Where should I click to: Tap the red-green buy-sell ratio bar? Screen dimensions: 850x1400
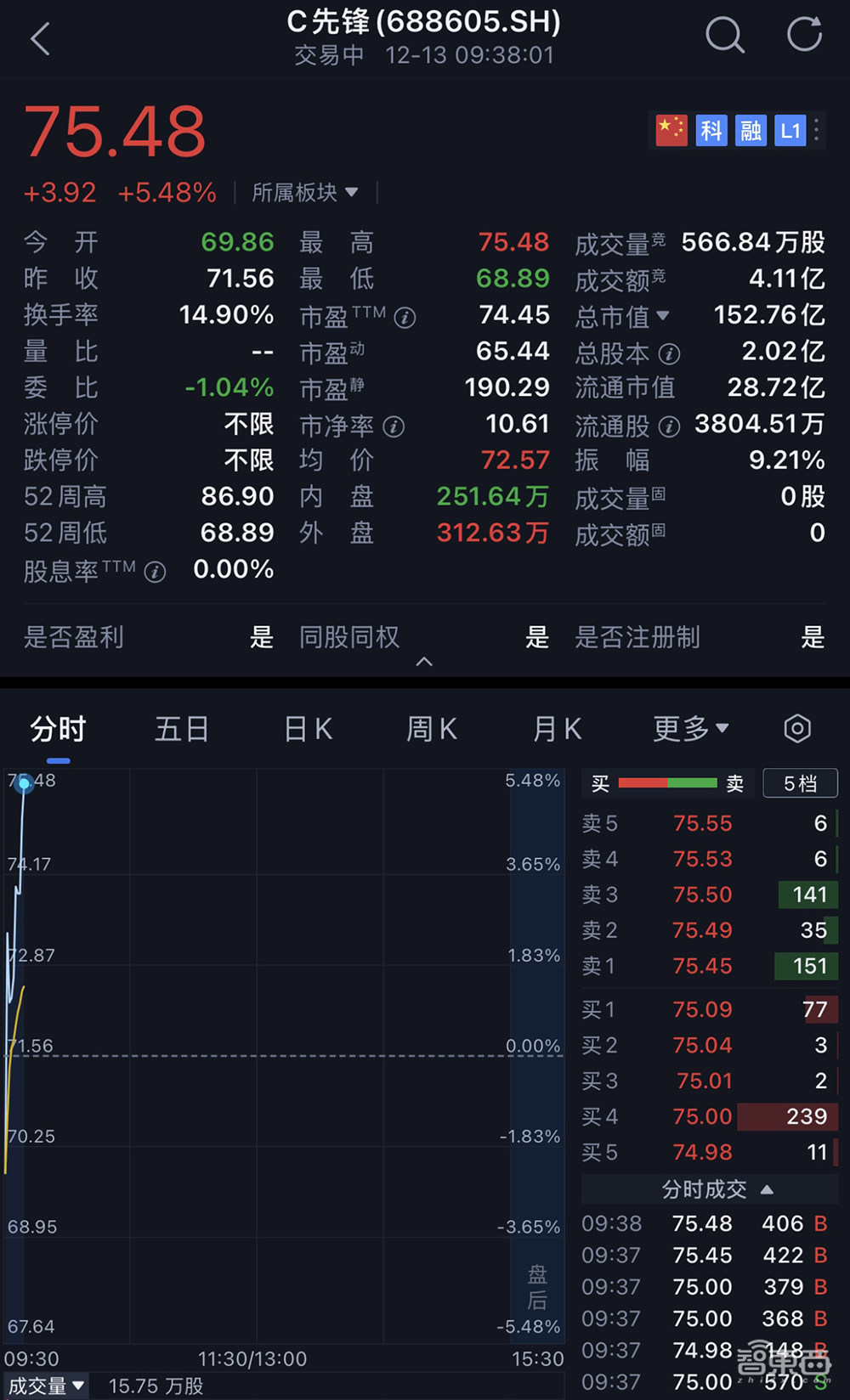667,782
